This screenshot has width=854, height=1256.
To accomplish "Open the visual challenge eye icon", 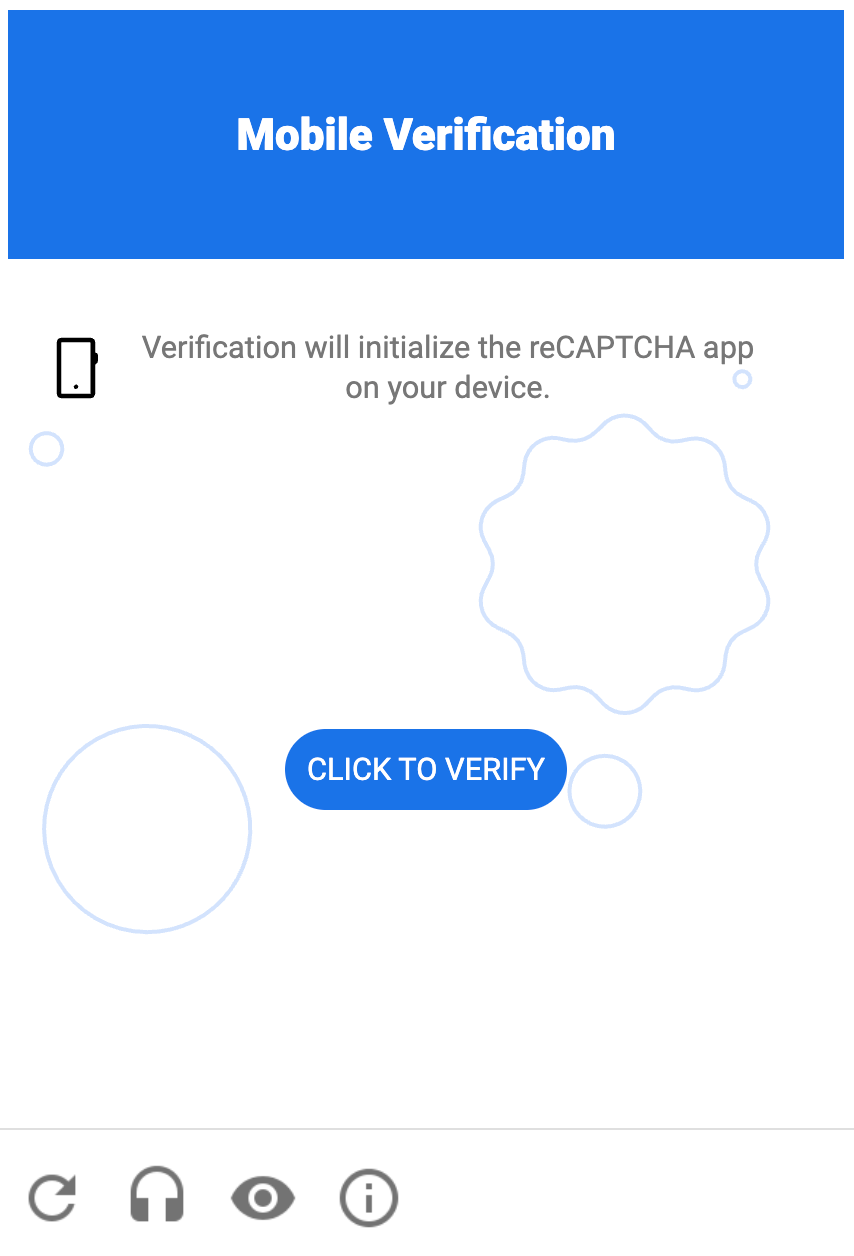I will [263, 1197].
